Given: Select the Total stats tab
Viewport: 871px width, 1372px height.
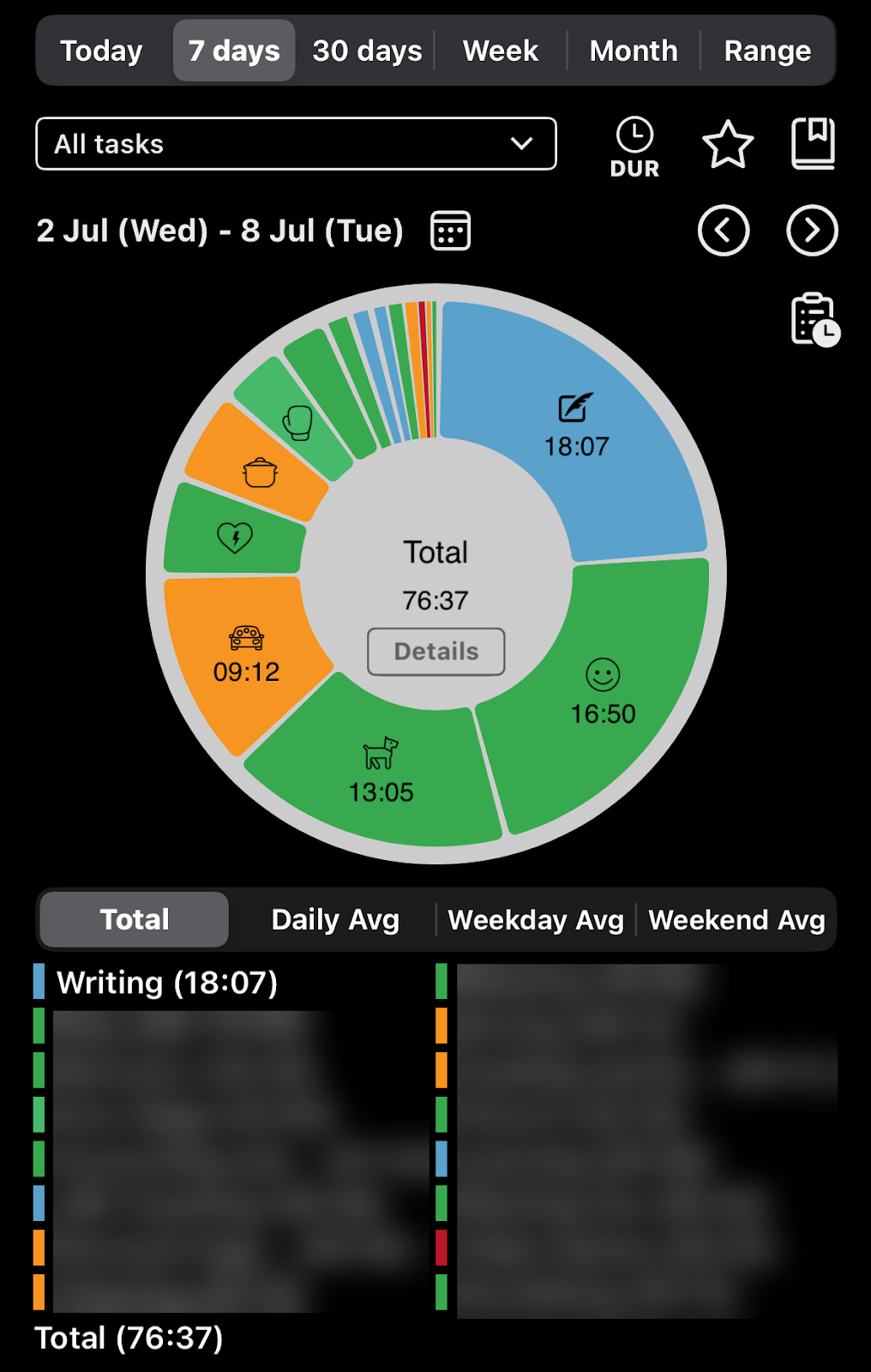Looking at the screenshot, I should coord(135,919).
